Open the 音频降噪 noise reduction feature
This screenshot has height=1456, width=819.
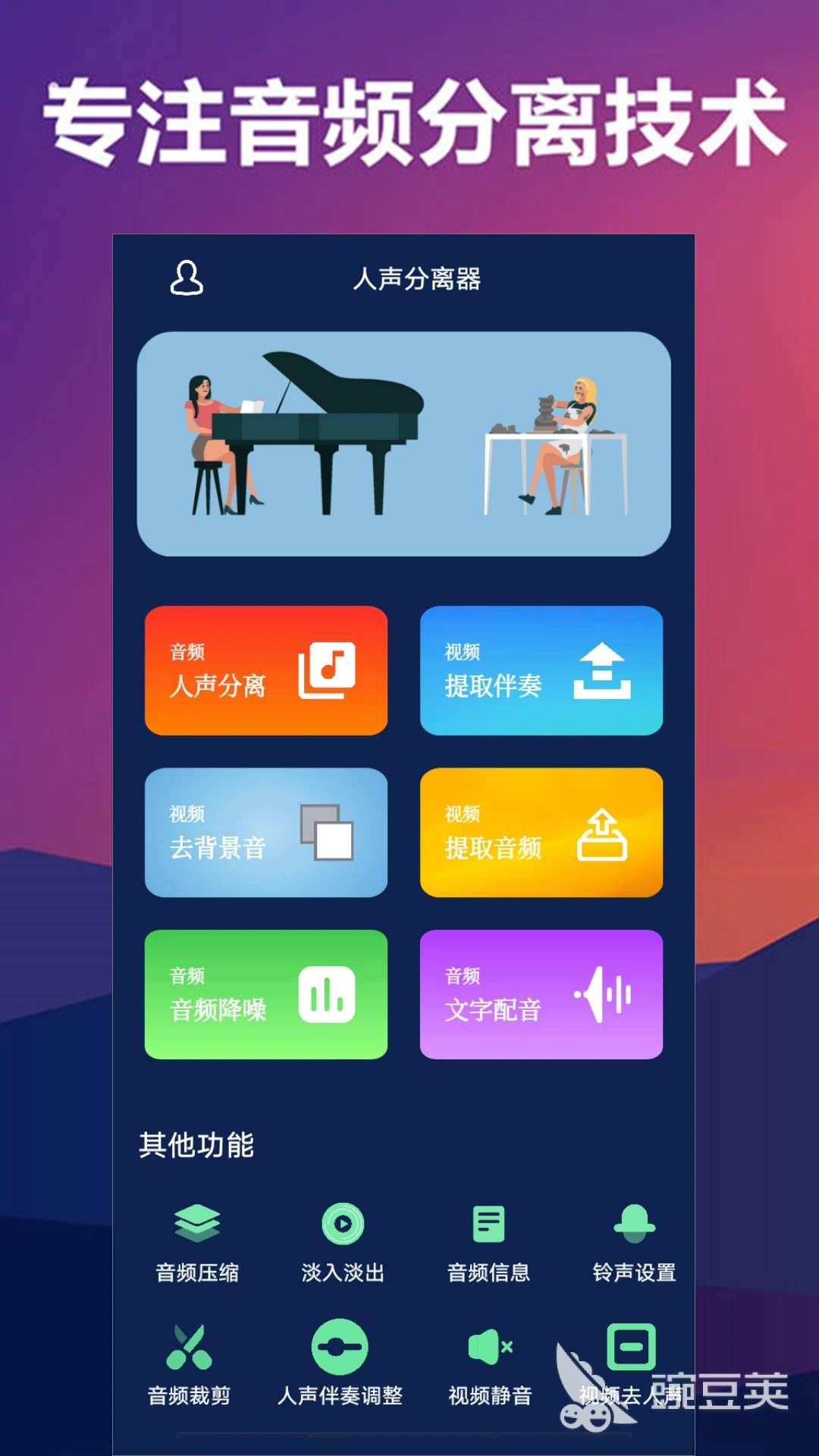point(265,993)
